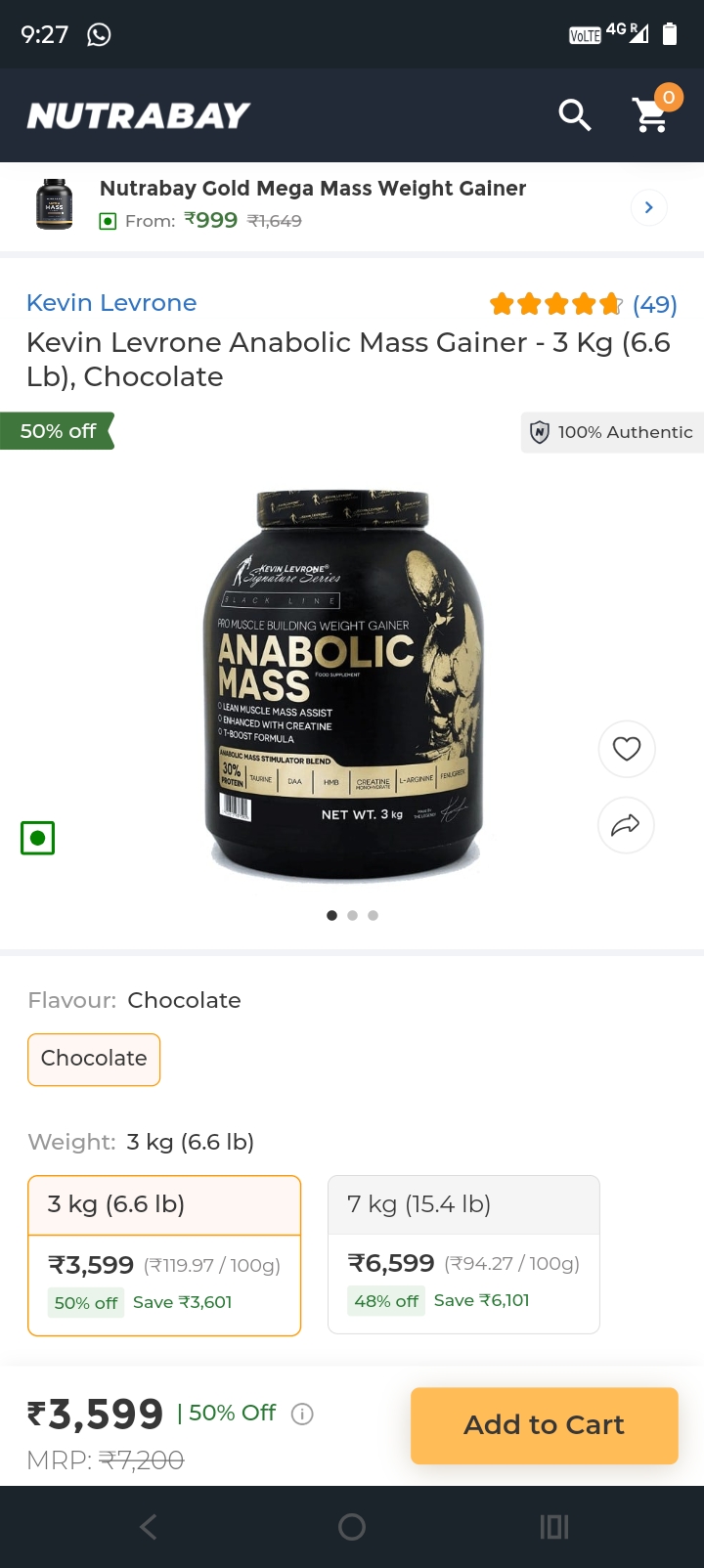704x1568 pixels.
Task: Tap the info icon beside 50% Off
Action: [303, 1414]
